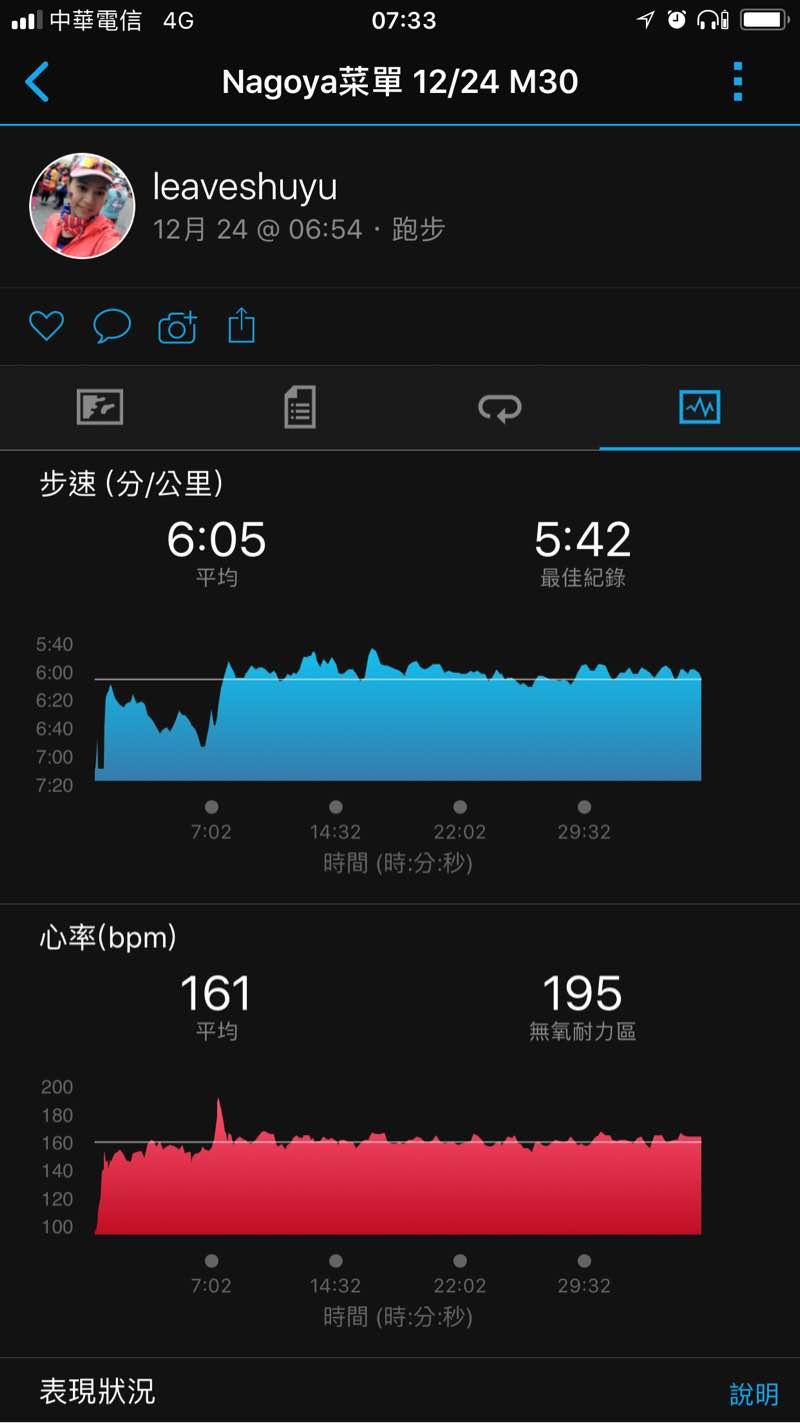Image resolution: width=800 pixels, height=1423 pixels.
Task: Switch to the overview map tab
Action: (100, 408)
